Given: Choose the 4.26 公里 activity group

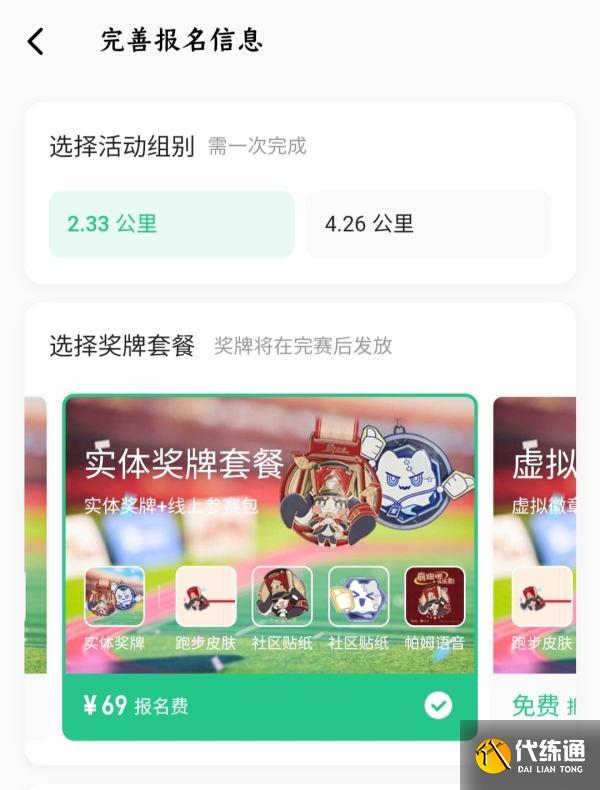Looking at the screenshot, I should pos(428,224).
